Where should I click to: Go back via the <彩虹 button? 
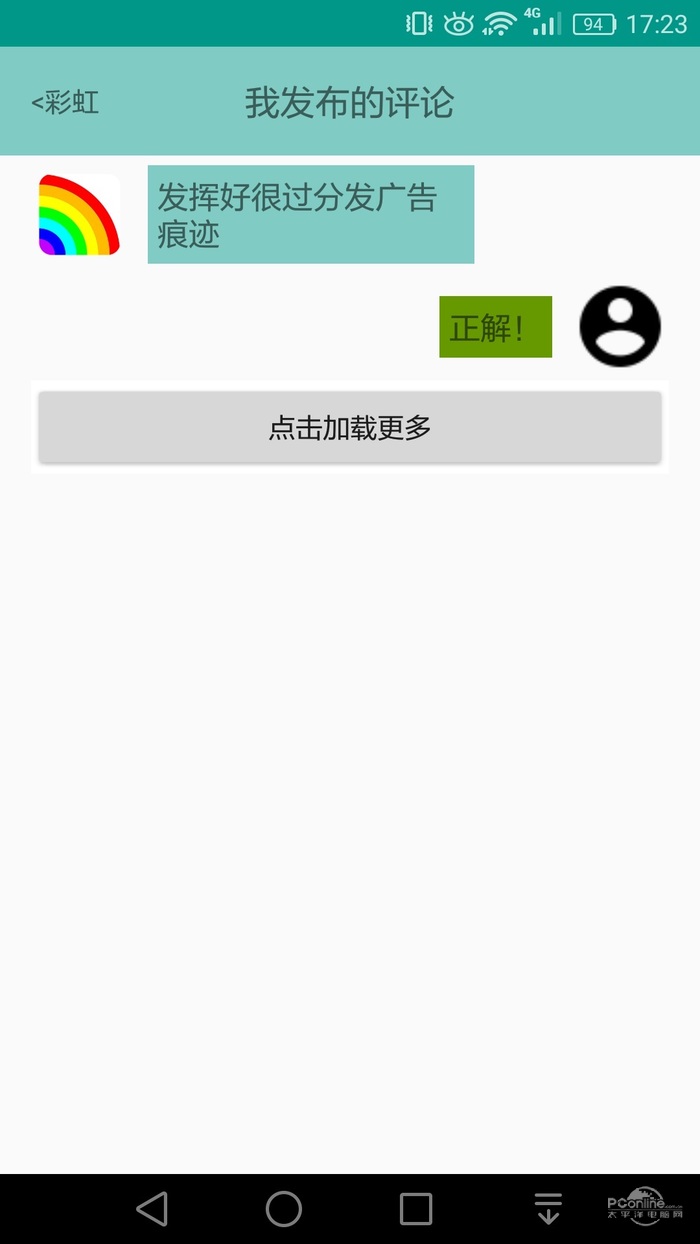tap(65, 102)
